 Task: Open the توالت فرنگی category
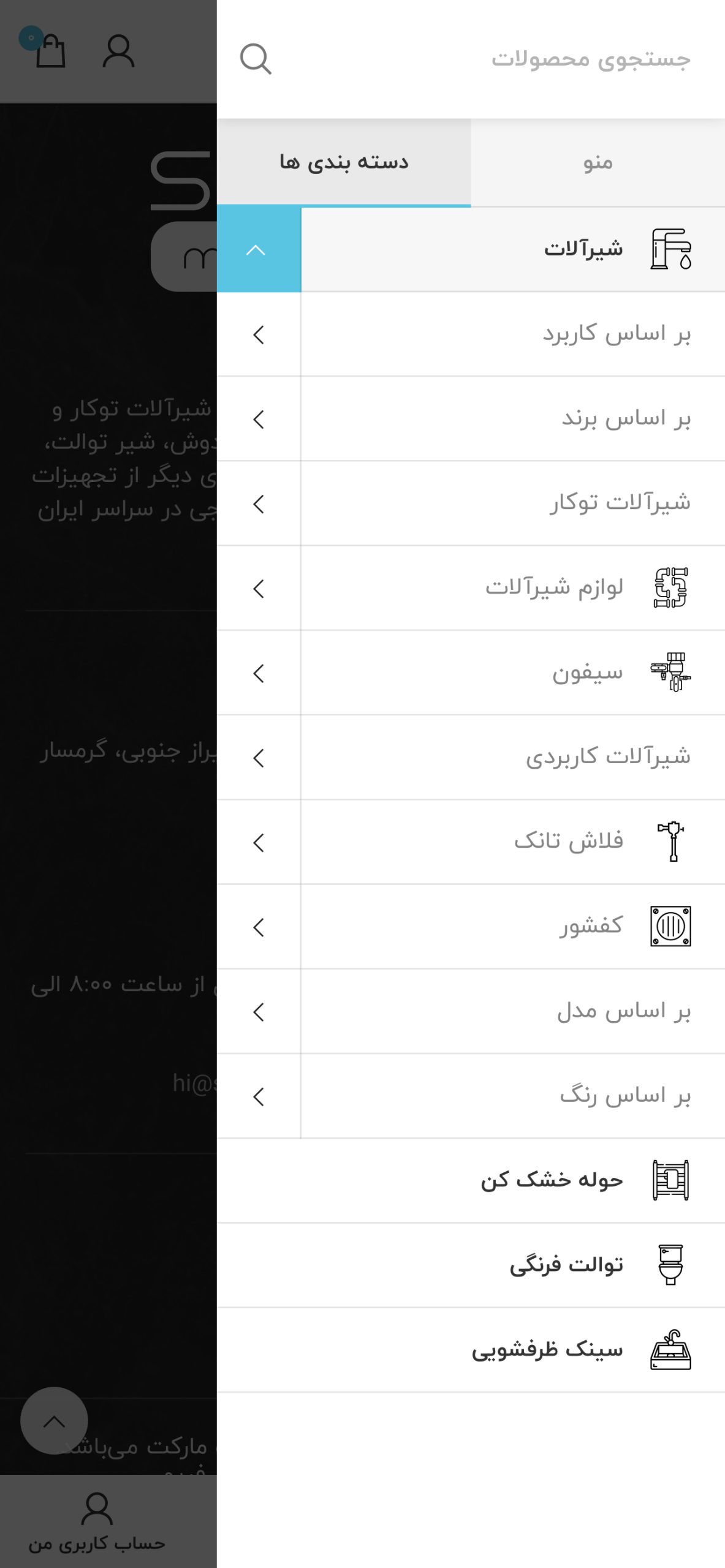pyautogui.click(x=471, y=1265)
